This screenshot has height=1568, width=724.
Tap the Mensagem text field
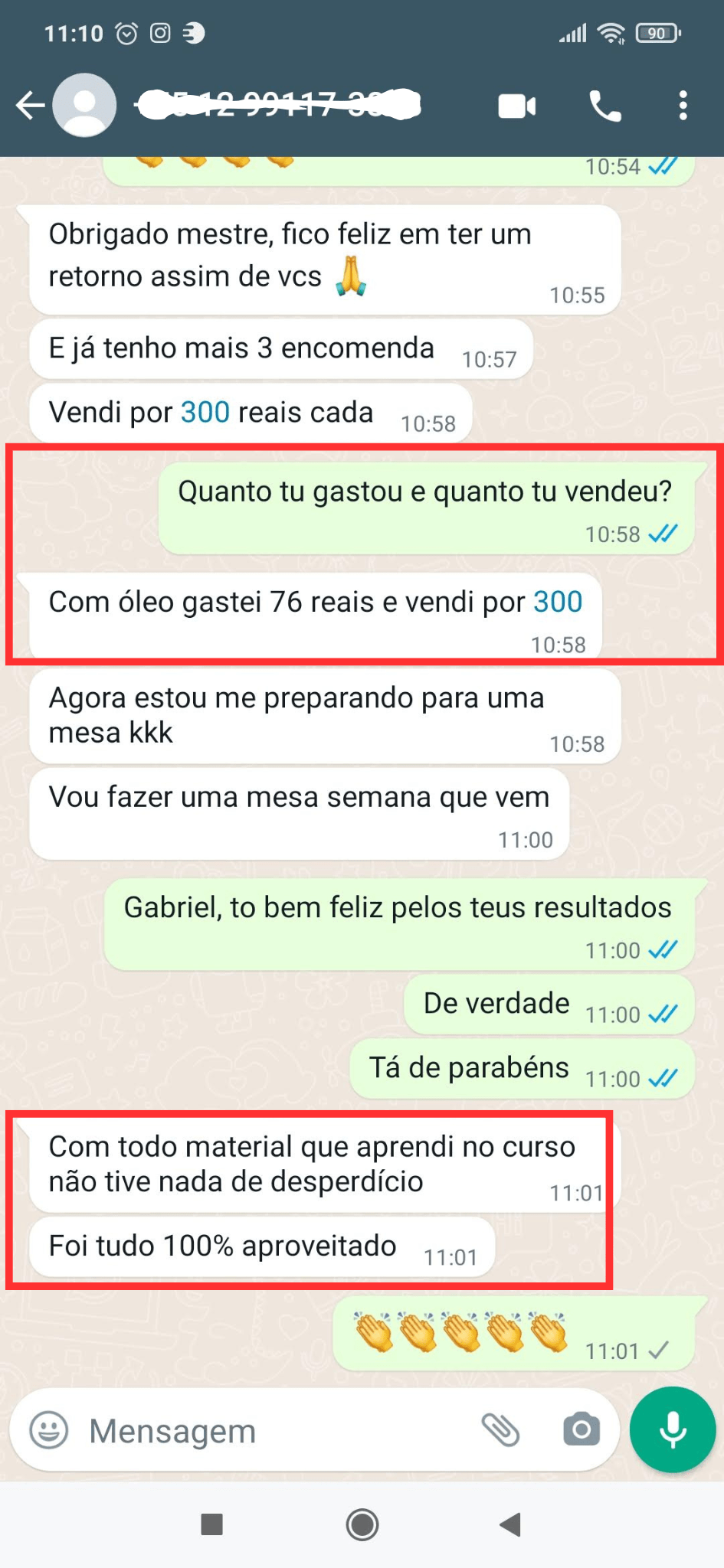pos(276,1430)
